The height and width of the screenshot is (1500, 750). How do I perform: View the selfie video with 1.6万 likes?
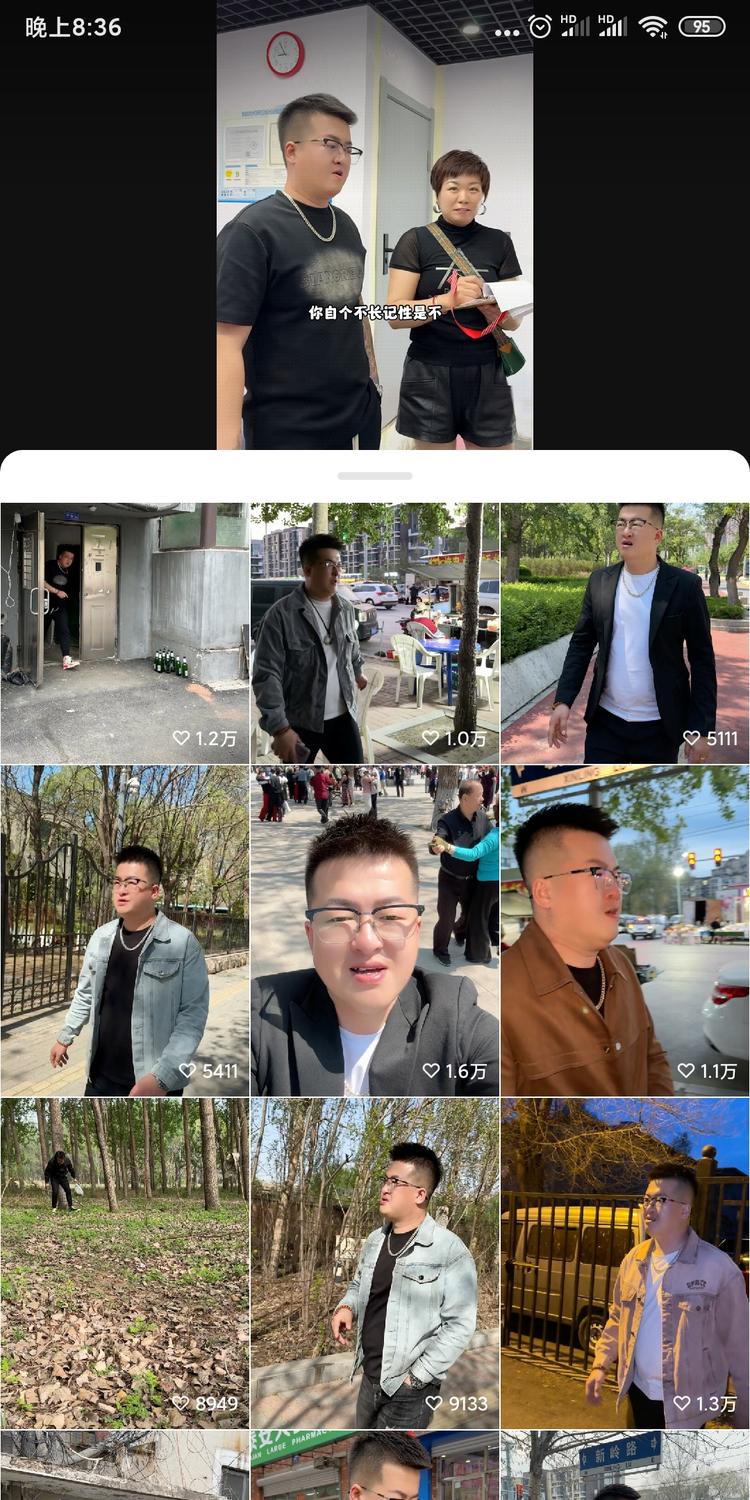[x=375, y=930]
